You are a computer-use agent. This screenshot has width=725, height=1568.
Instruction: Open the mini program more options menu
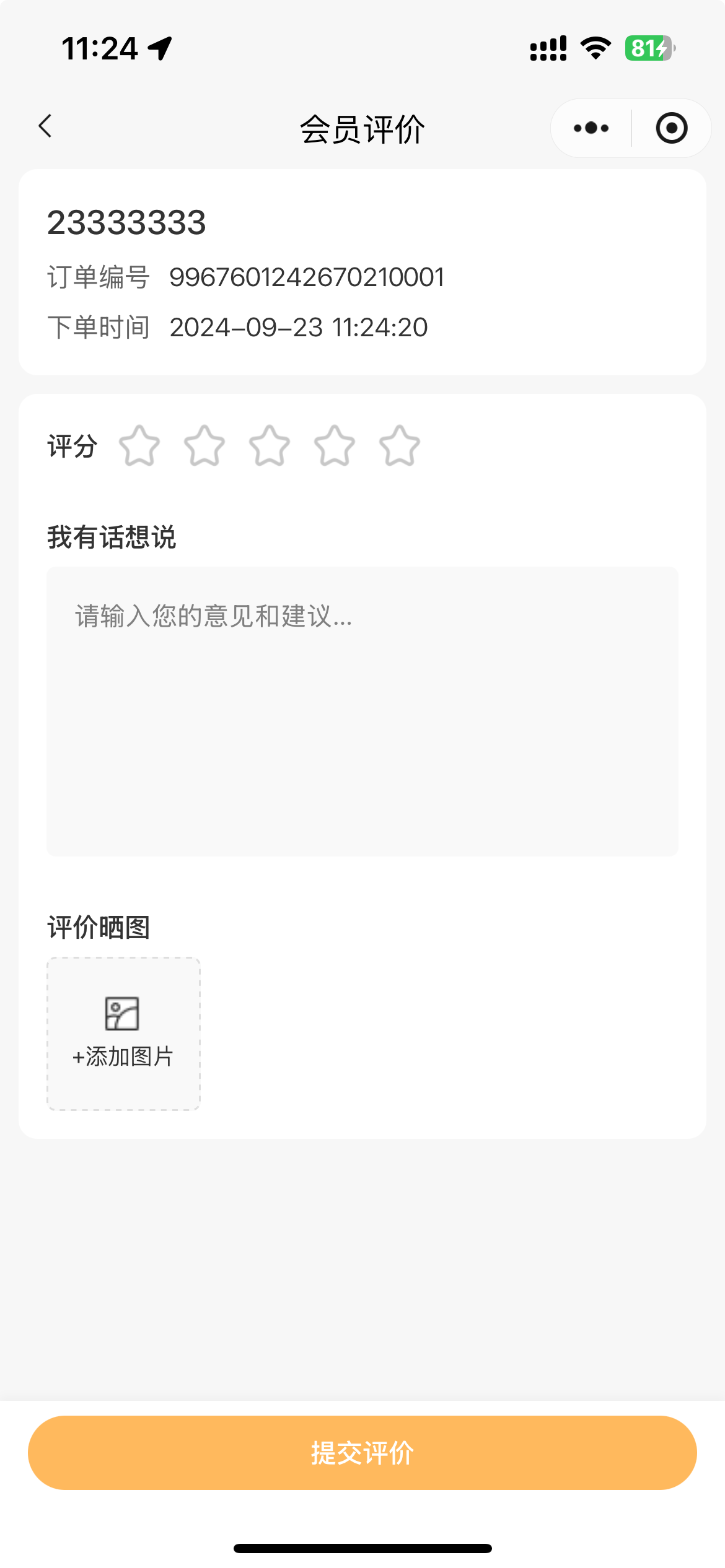pos(591,128)
